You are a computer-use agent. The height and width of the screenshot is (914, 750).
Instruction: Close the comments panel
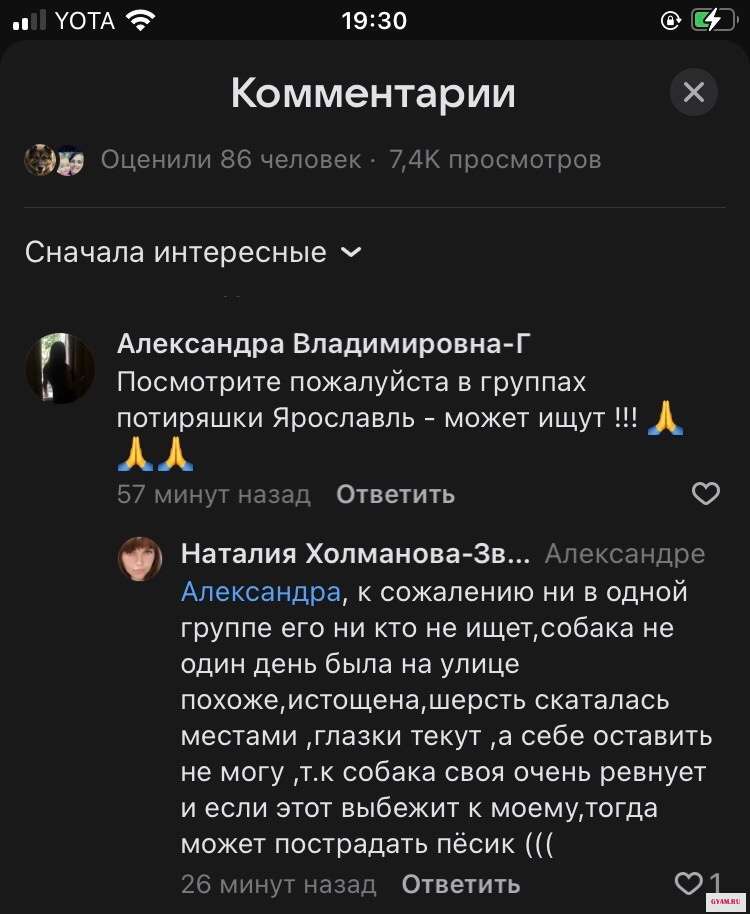pyautogui.click(x=693, y=93)
